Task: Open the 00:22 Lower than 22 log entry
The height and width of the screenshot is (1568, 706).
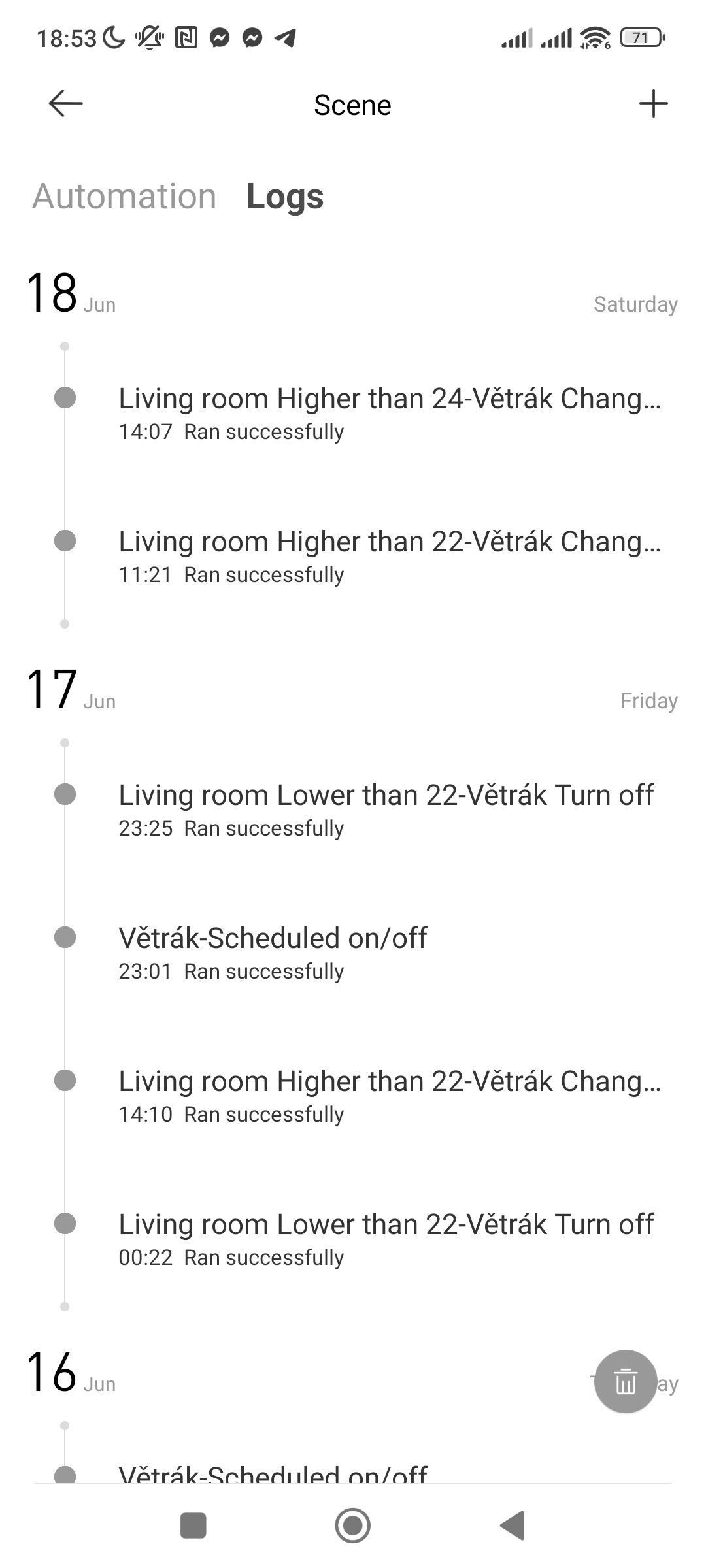Action: tap(386, 1239)
